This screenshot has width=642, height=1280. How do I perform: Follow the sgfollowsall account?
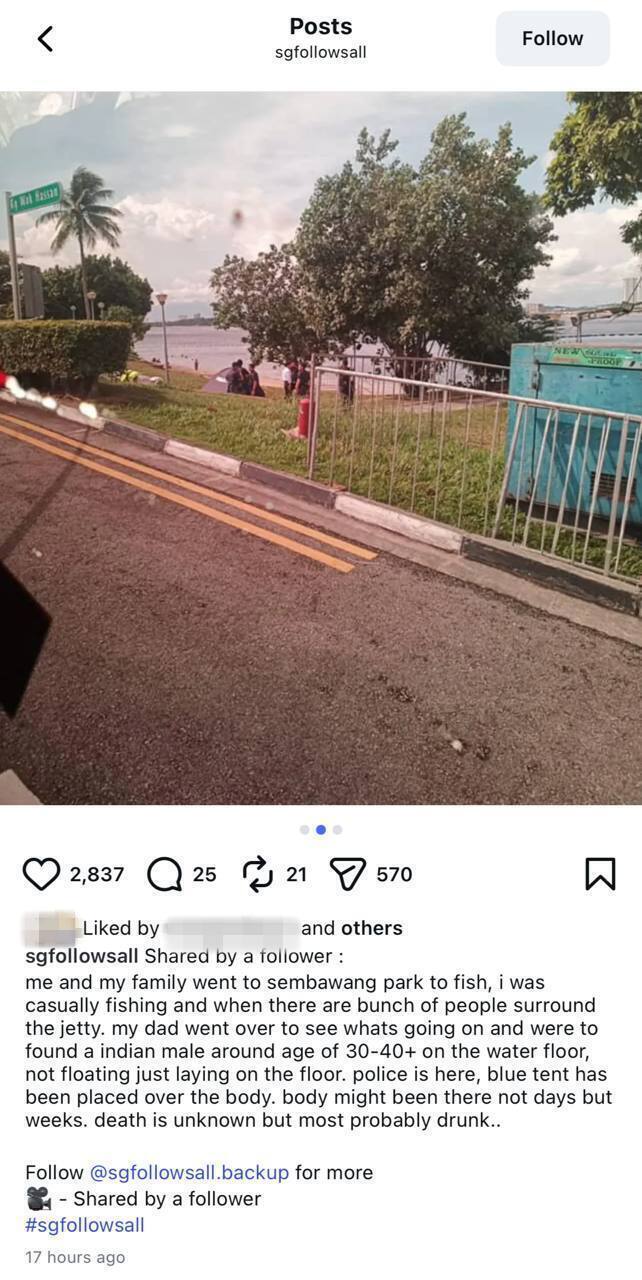click(552, 39)
